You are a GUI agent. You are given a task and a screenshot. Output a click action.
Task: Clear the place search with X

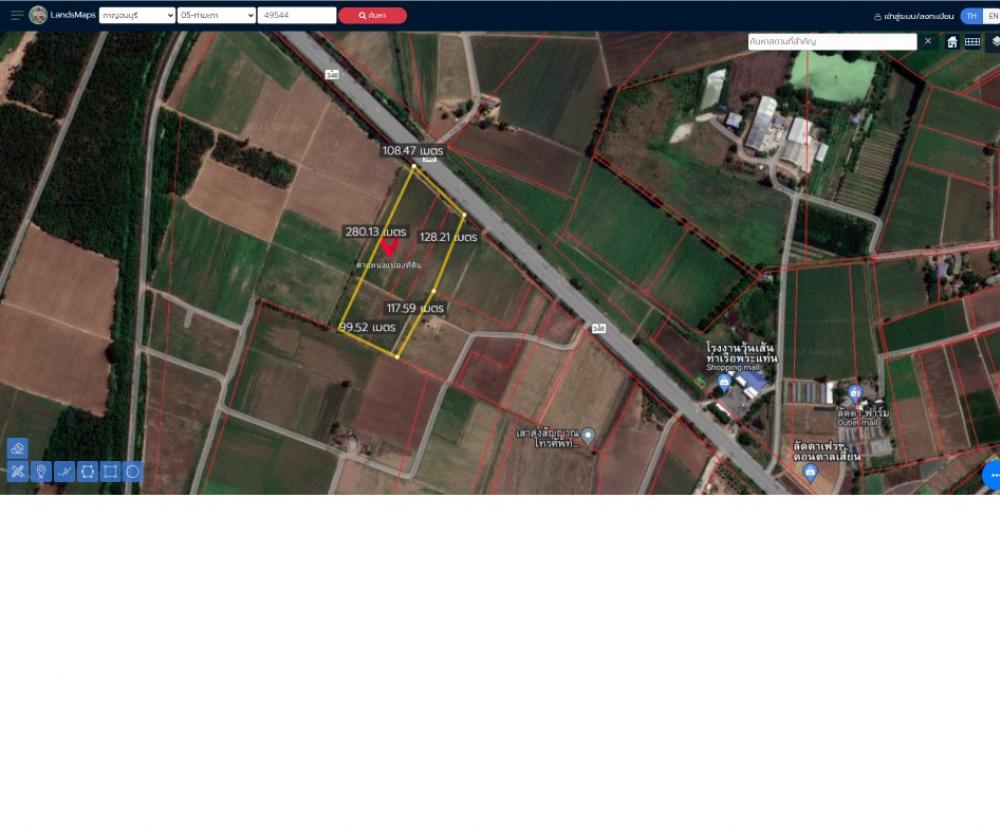coord(928,41)
